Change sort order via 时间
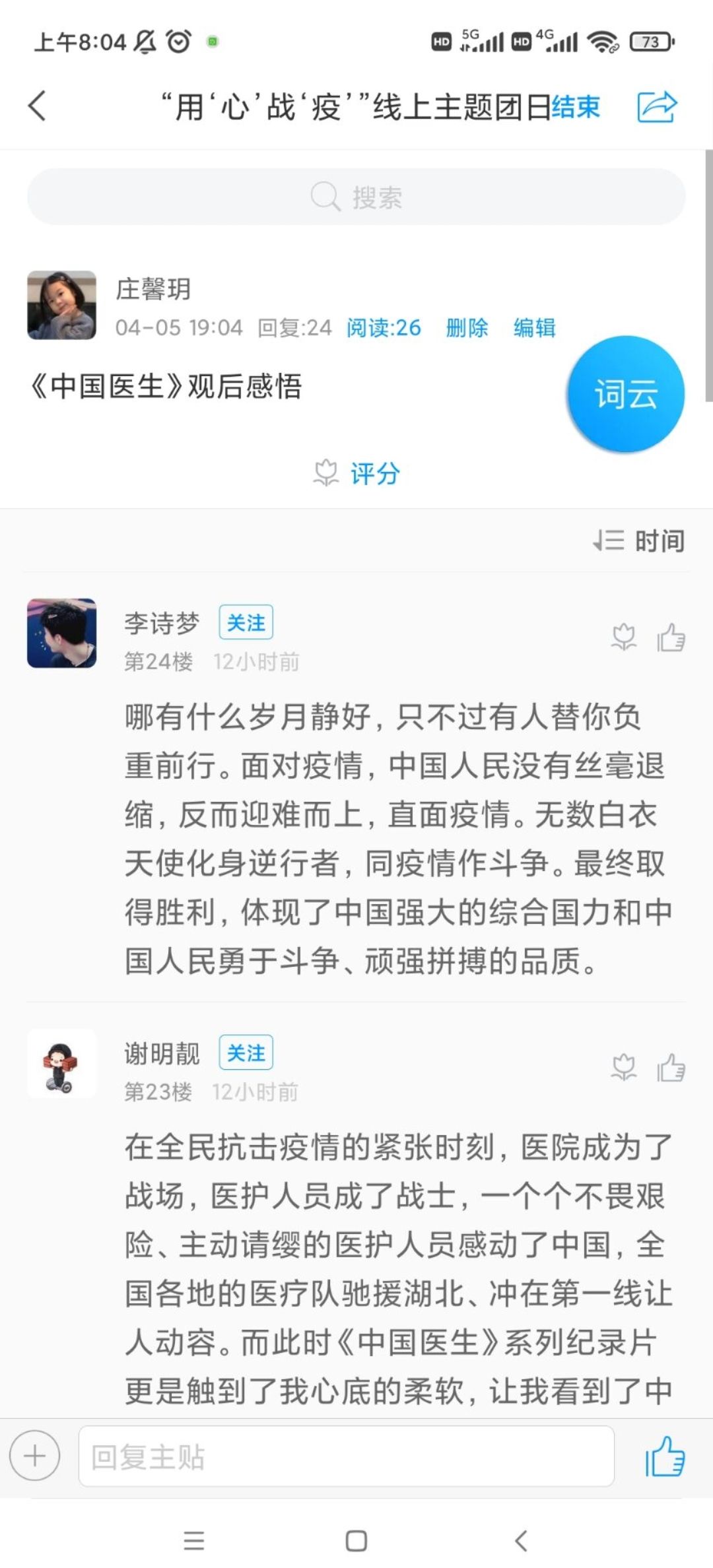The image size is (713, 1568). click(x=639, y=541)
